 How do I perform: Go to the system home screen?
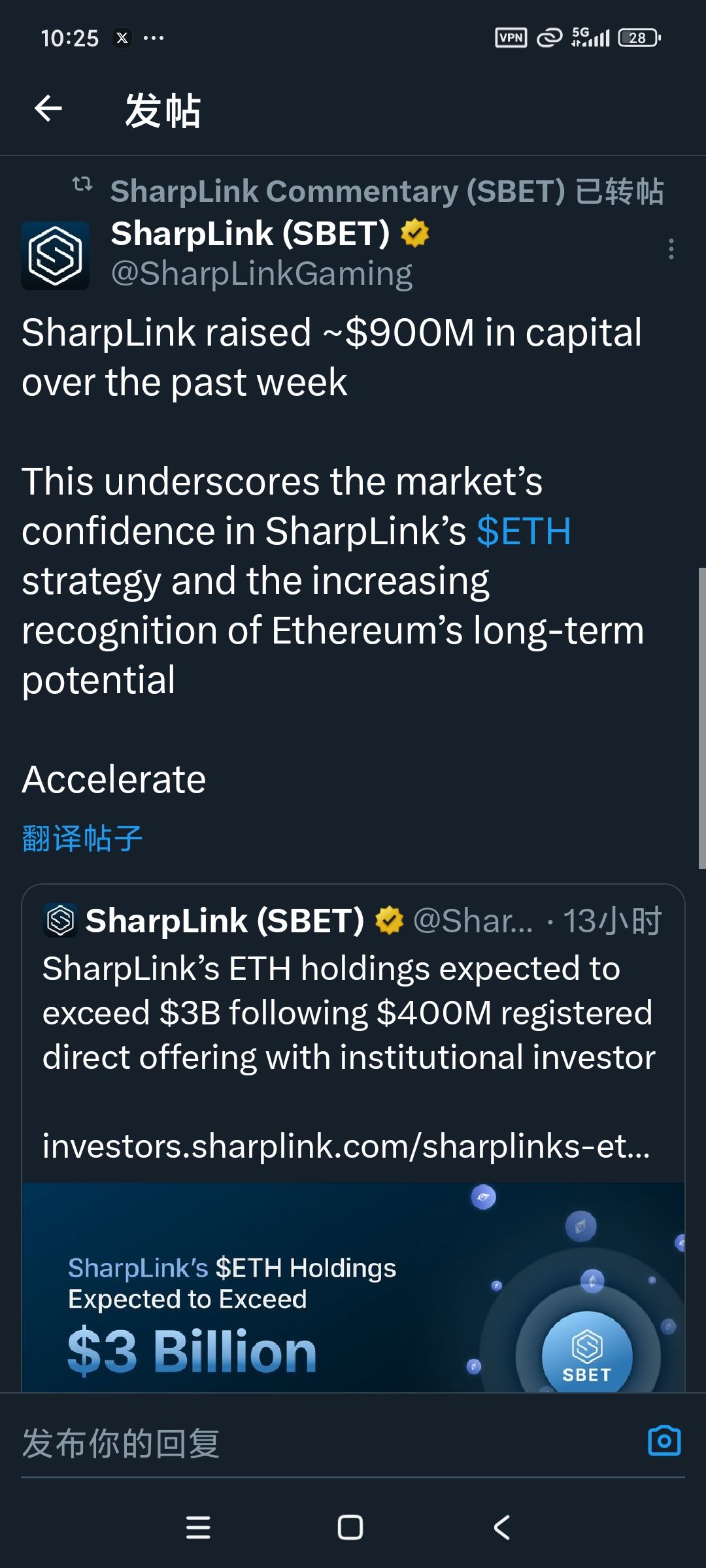[350, 1527]
